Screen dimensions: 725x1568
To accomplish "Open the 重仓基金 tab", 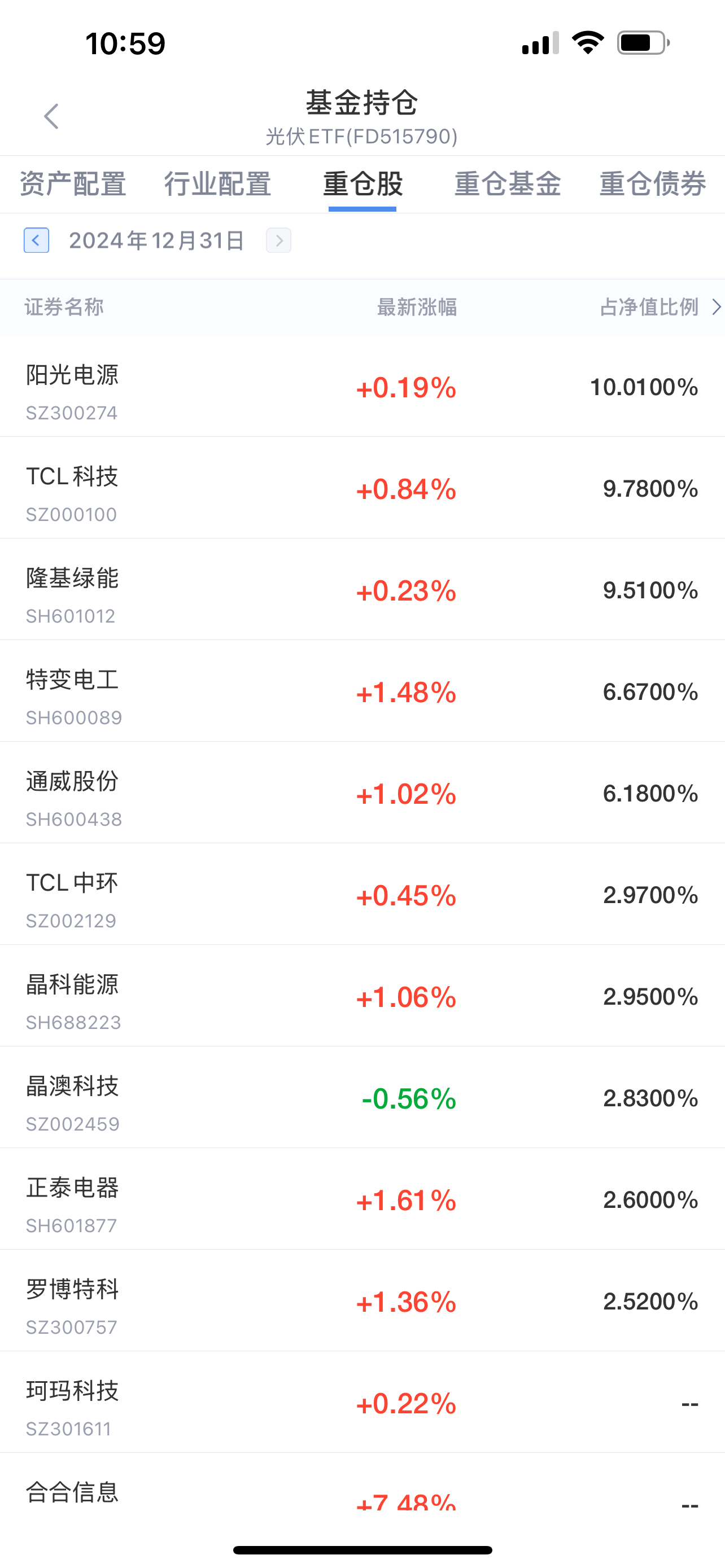I will (x=507, y=184).
